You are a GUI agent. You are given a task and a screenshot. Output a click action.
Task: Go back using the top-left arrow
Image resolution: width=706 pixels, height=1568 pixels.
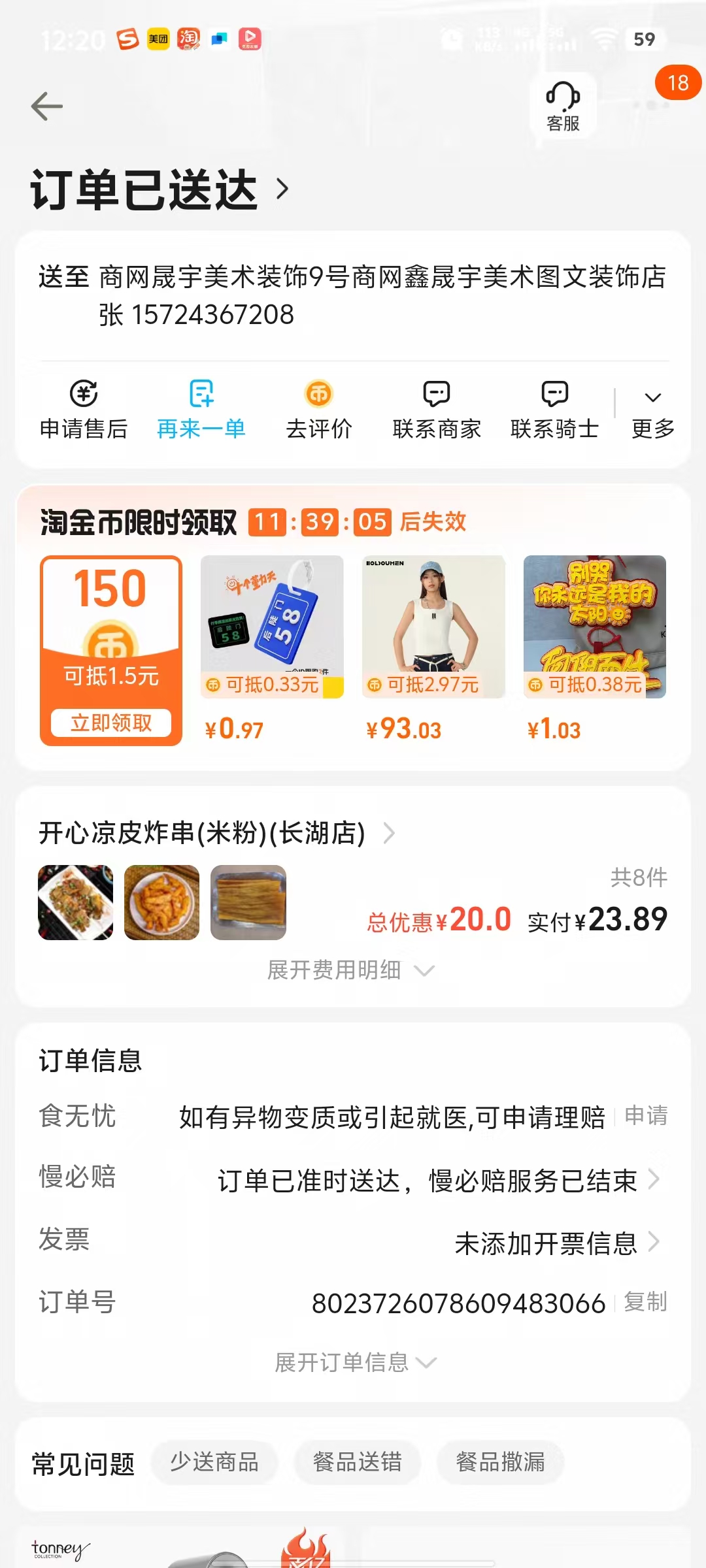(x=47, y=106)
